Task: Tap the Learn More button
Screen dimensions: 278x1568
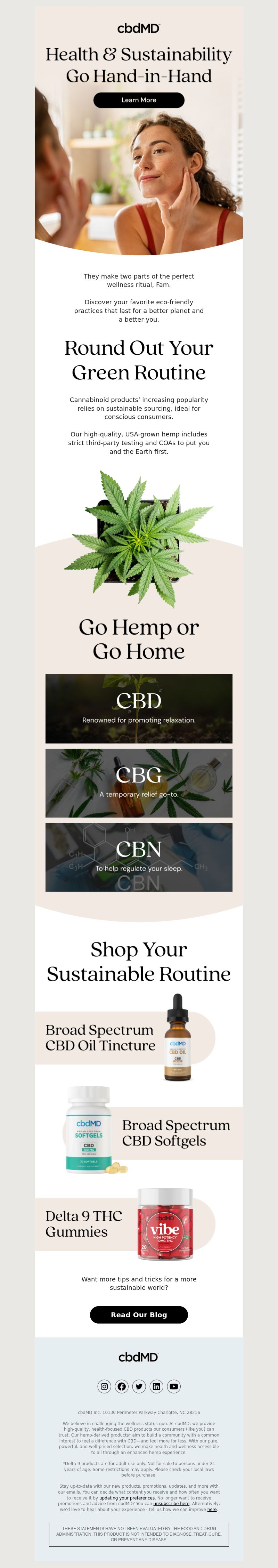Action: tap(139, 100)
